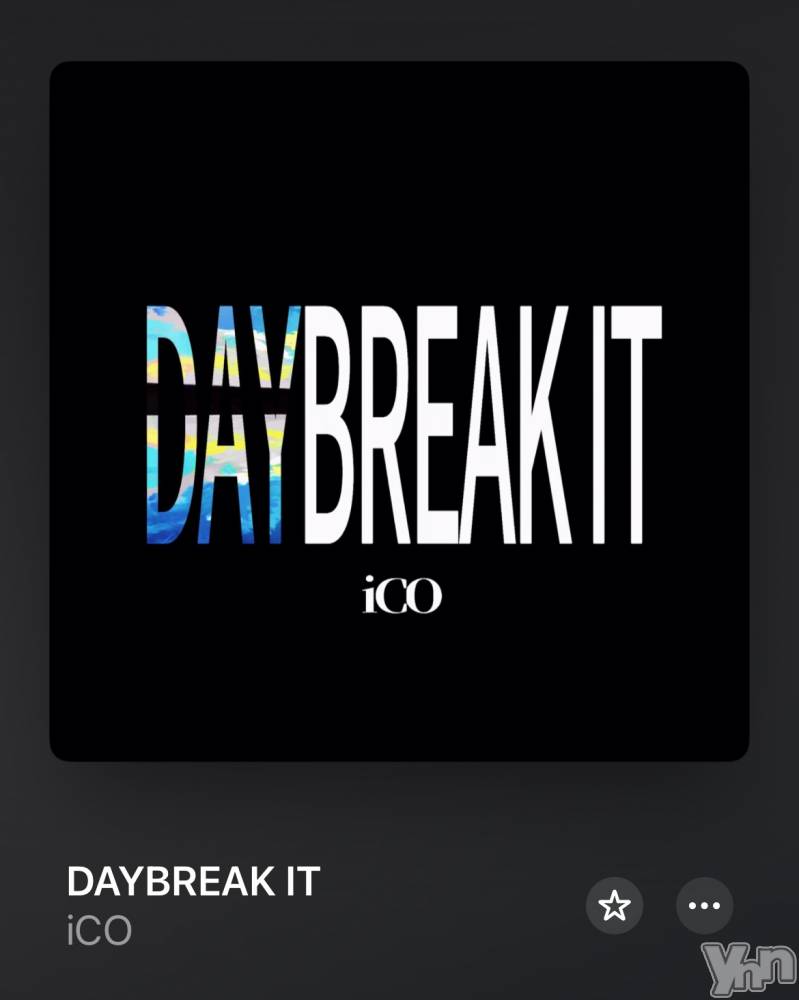Tap the artist name iCO under the title
The width and height of the screenshot is (799, 1000).
pos(99,932)
